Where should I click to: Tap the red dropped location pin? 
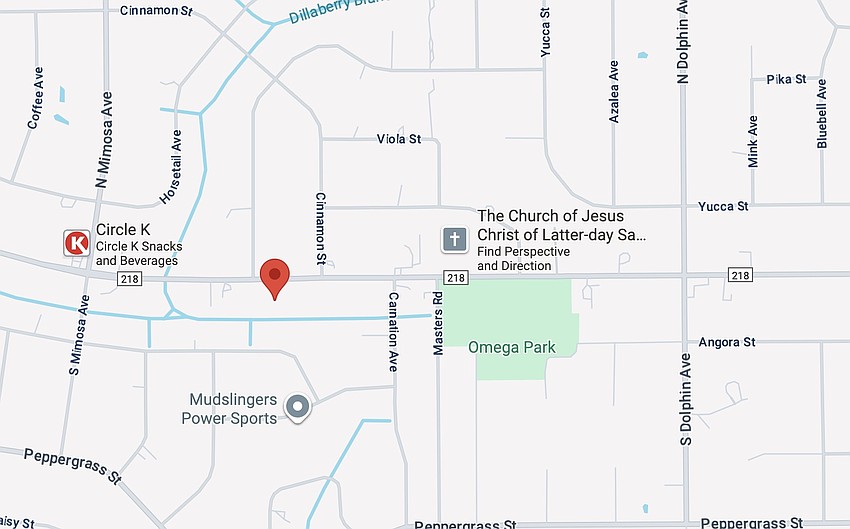[275, 276]
